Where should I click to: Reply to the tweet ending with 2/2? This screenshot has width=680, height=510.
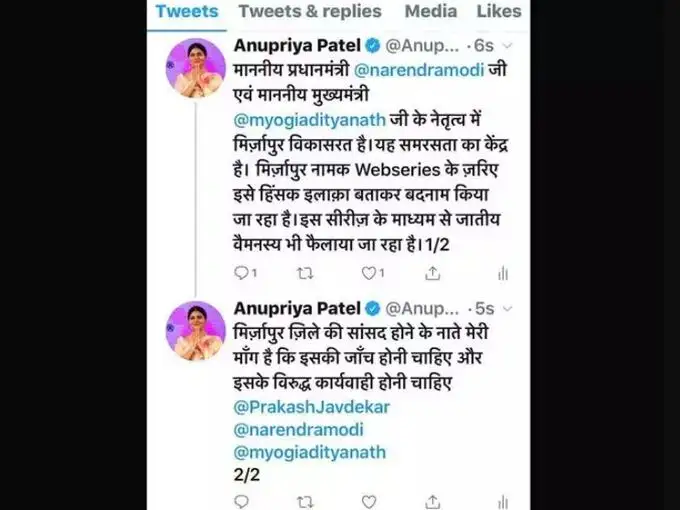(241, 500)
